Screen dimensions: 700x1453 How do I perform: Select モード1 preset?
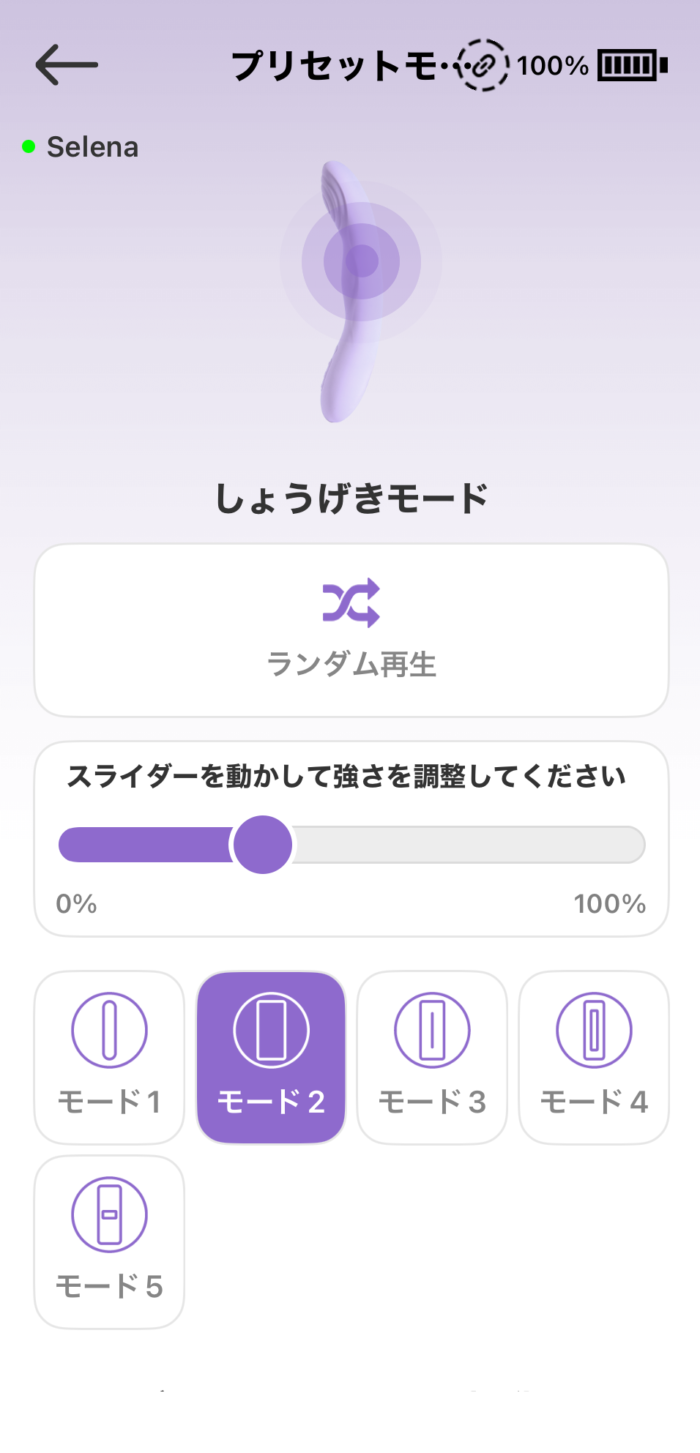(x=109, y=1057)
